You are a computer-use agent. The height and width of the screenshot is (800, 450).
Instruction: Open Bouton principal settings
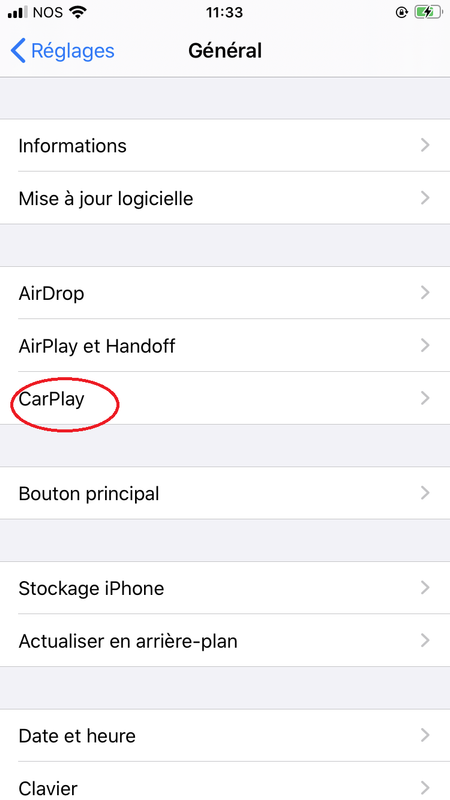coord(225,493)
